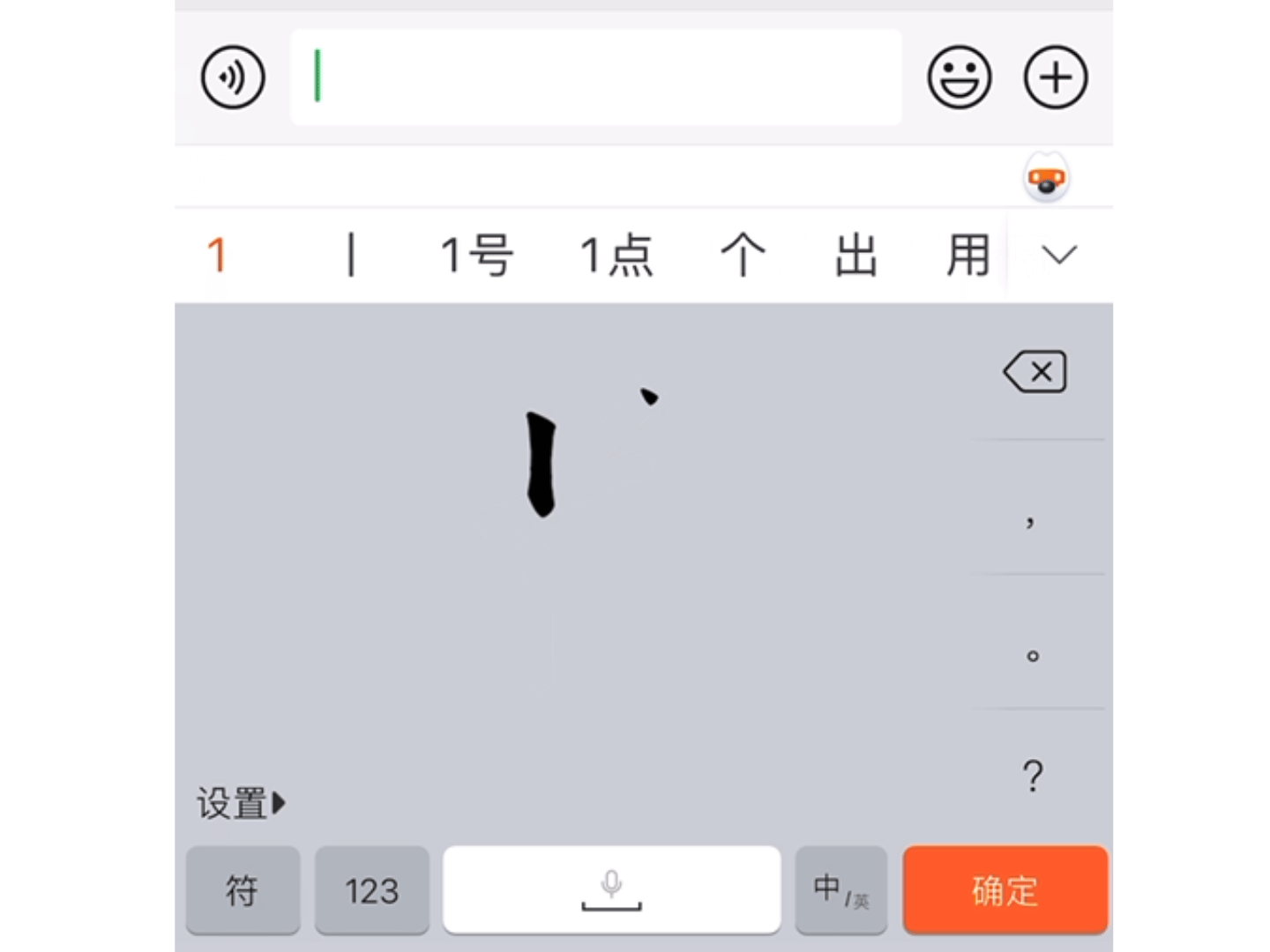Confirm input with 确定
The width and height of the screenshot is (1270, 952).
[x=1005, y=890]
